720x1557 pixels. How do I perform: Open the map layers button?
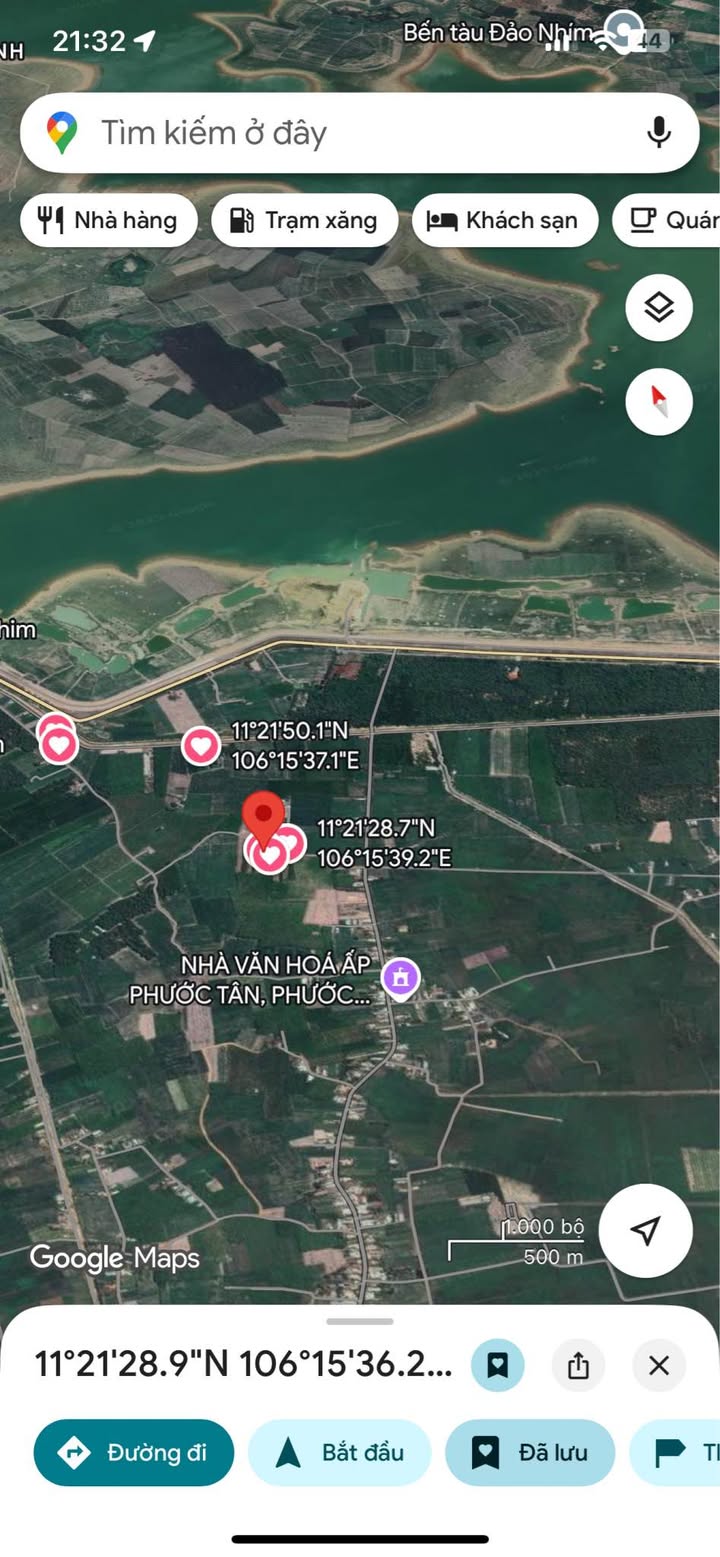click(658, 308)
